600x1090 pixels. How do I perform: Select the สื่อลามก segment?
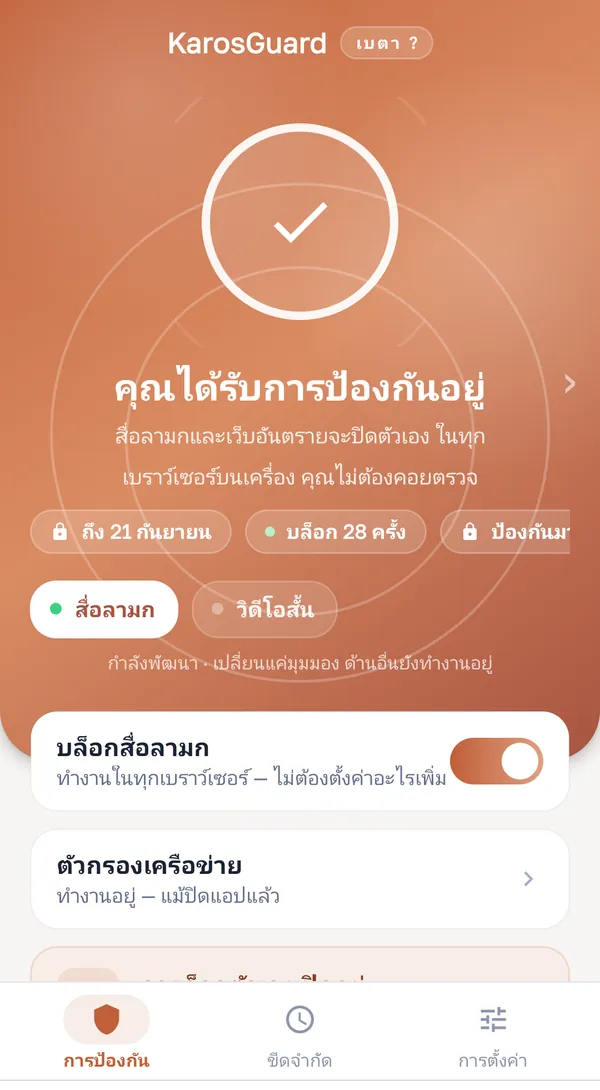(x=104, y=610)
